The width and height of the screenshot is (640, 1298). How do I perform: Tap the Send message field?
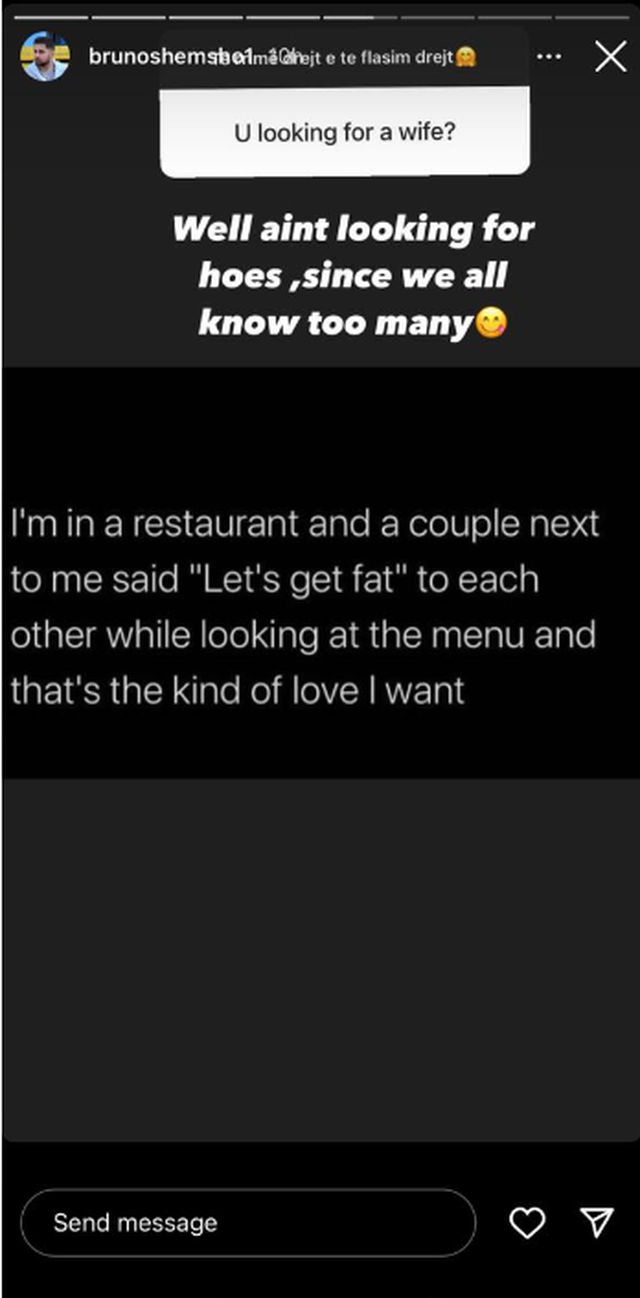(x=248, y=1222)
